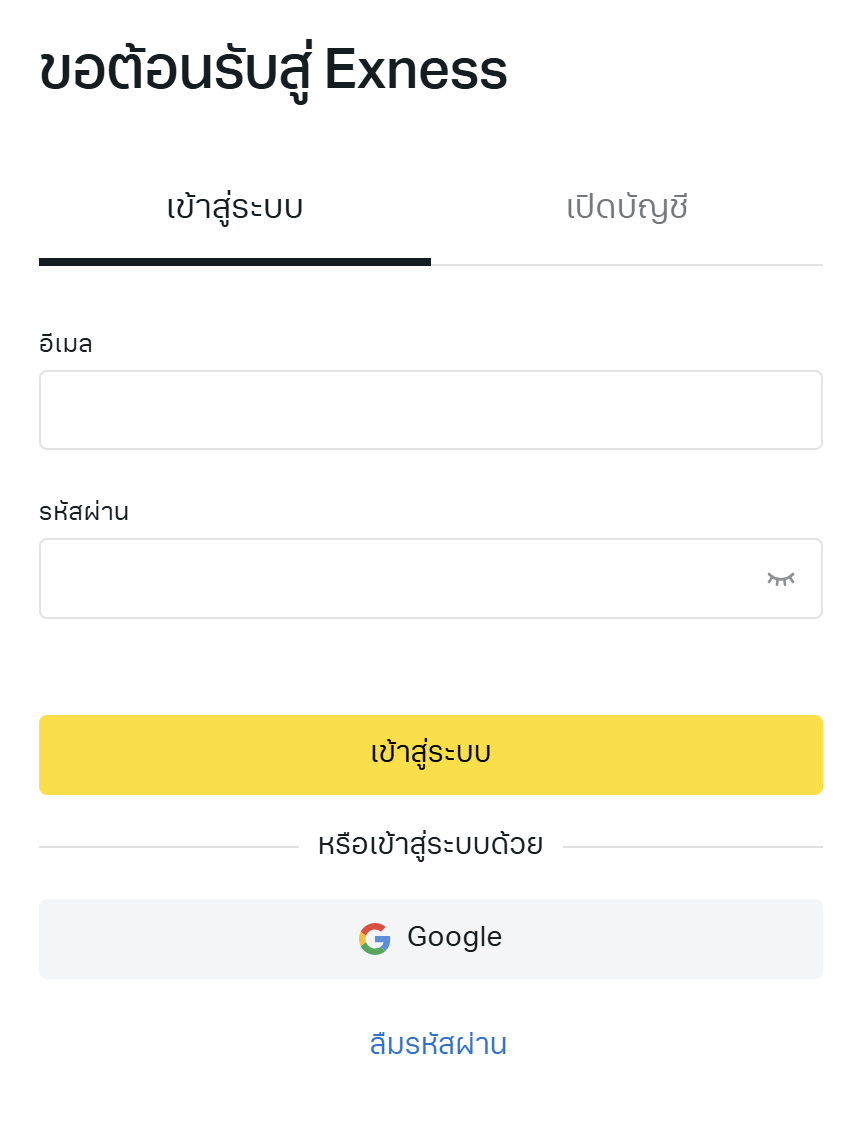Select the เข้าสู่ระบบ tab
The image size is (856, 1136).
point(235,209)
